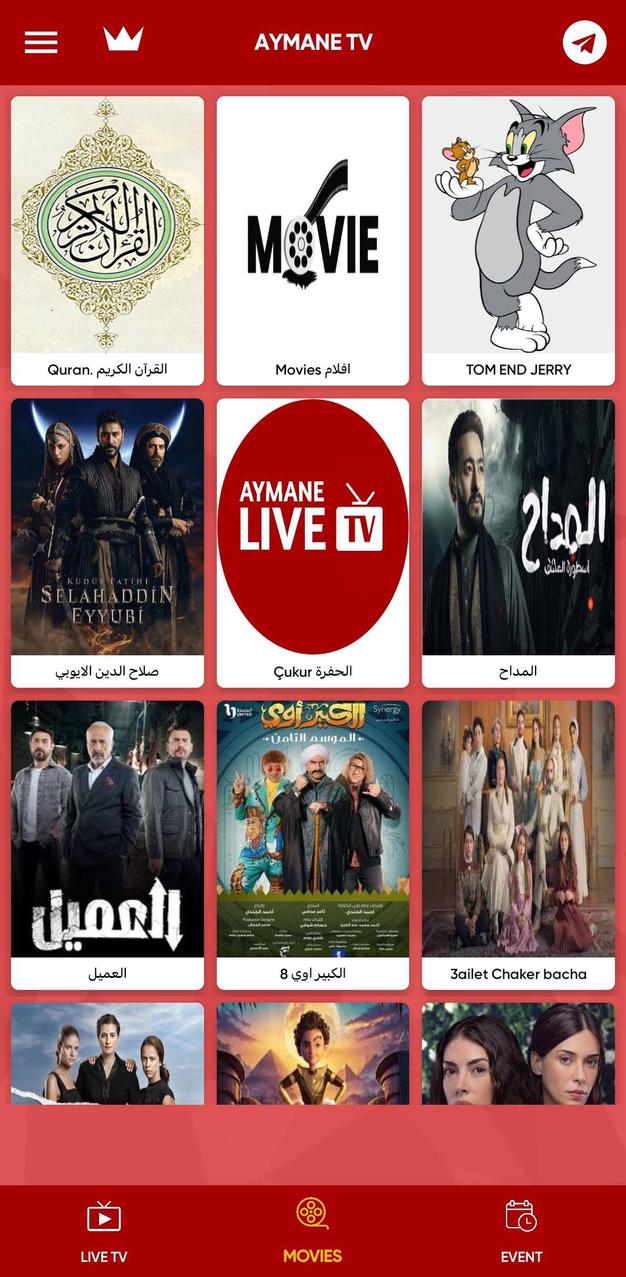Open the Telegram paper-plane icon
The width and height of the screenshot is (626, 1277).
pos(584,43)
